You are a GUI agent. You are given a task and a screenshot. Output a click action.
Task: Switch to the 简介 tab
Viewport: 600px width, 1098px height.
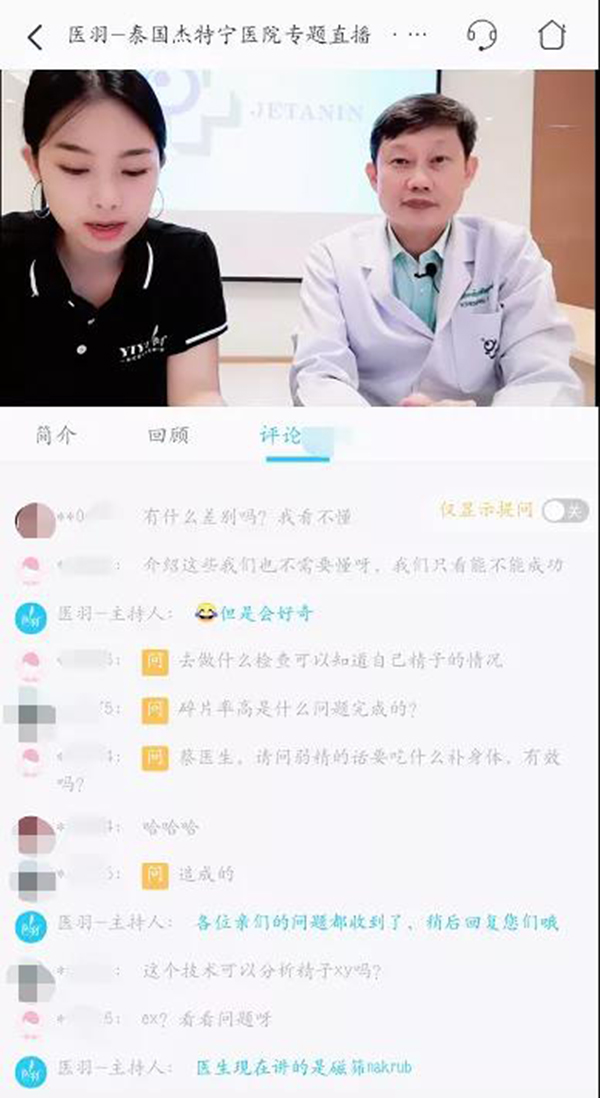point(56,436)
